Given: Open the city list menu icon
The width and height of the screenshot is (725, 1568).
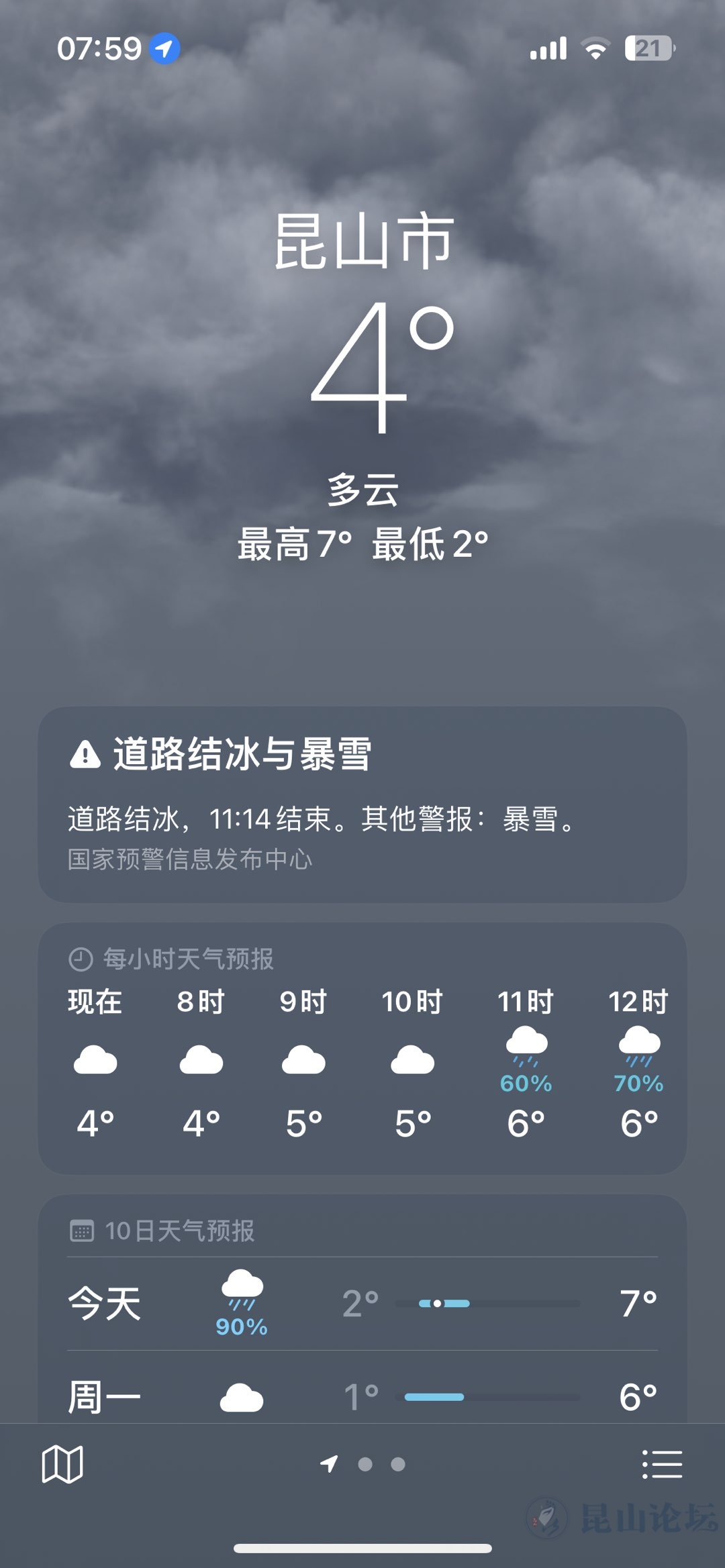Looking at the screenshot, I should [662, 1464].
